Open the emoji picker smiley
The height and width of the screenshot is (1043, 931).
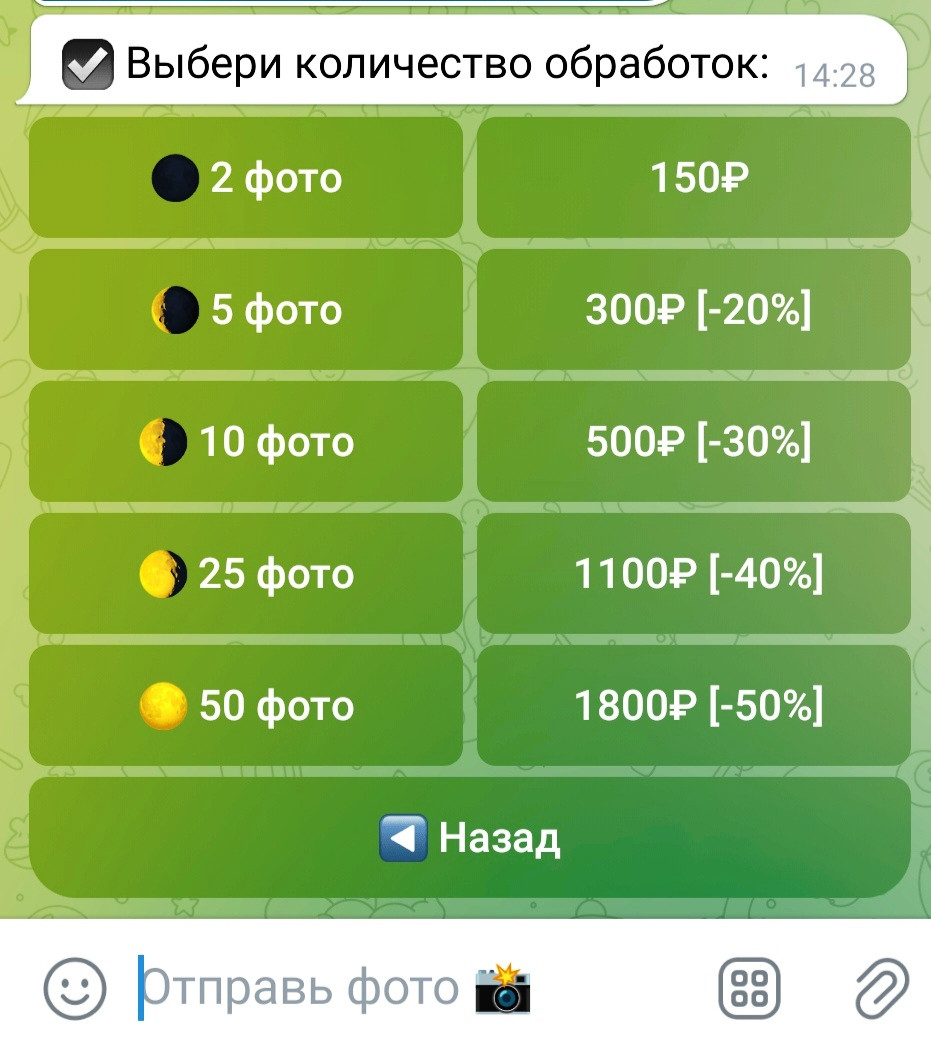74,988
